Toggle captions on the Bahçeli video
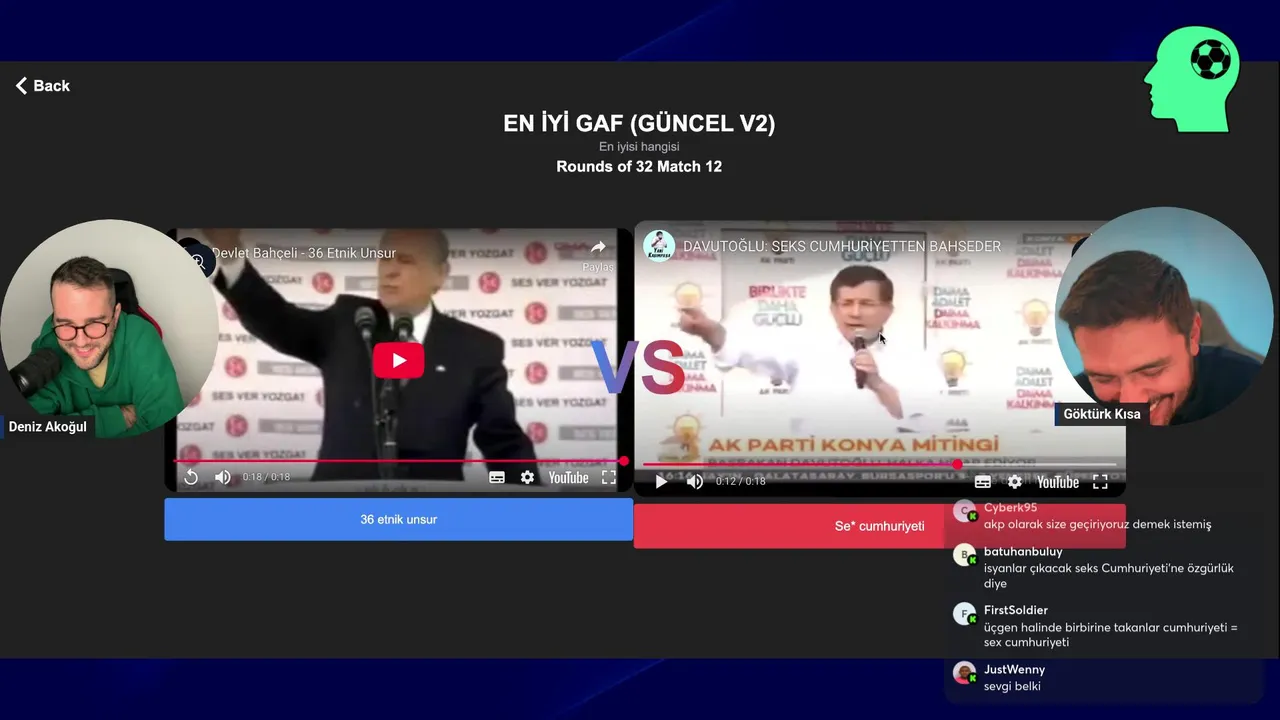Image resolution: width=1280 pixels, height=720 pixels. 497,478
